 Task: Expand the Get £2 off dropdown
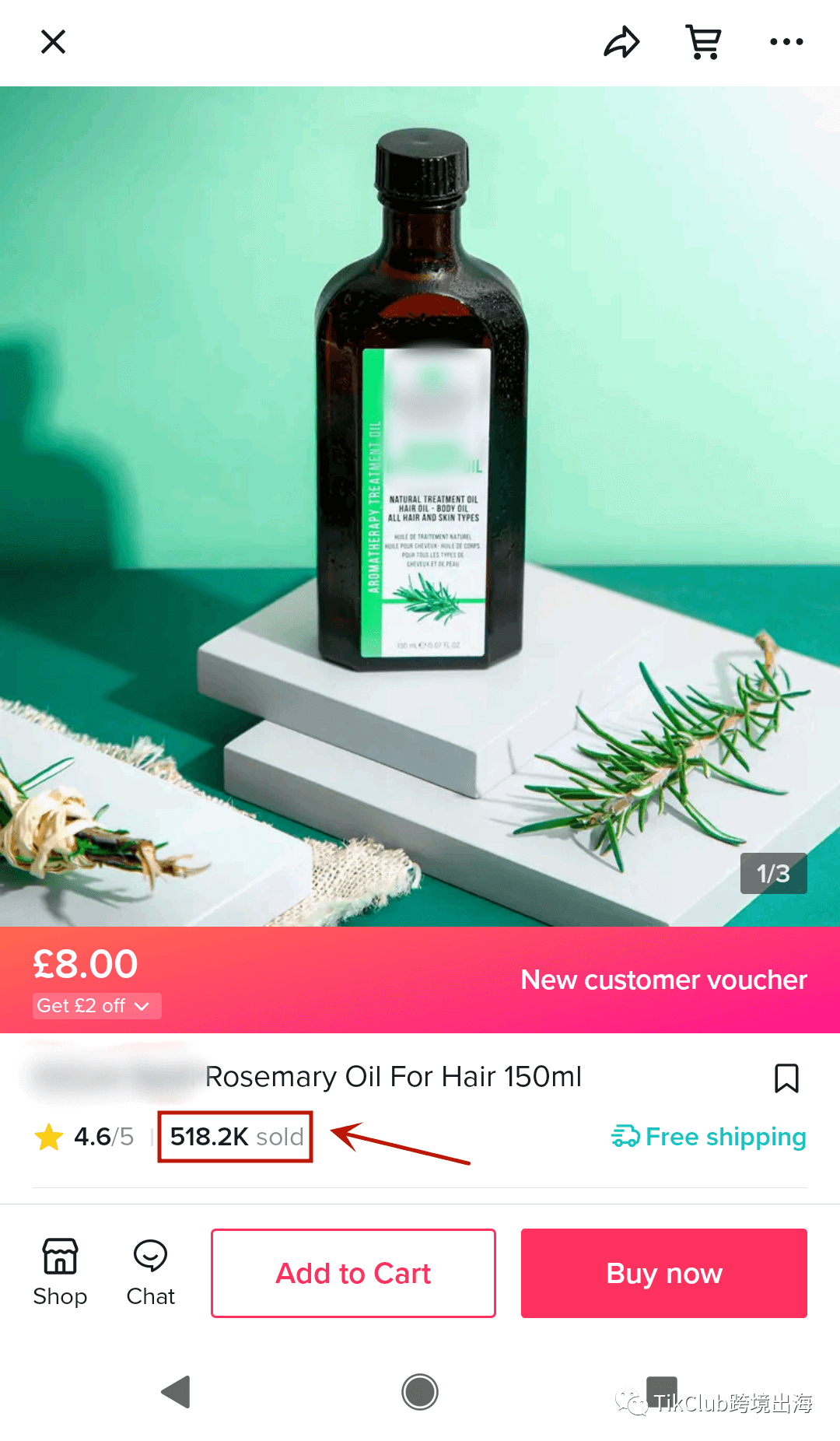coord(96,1005)
